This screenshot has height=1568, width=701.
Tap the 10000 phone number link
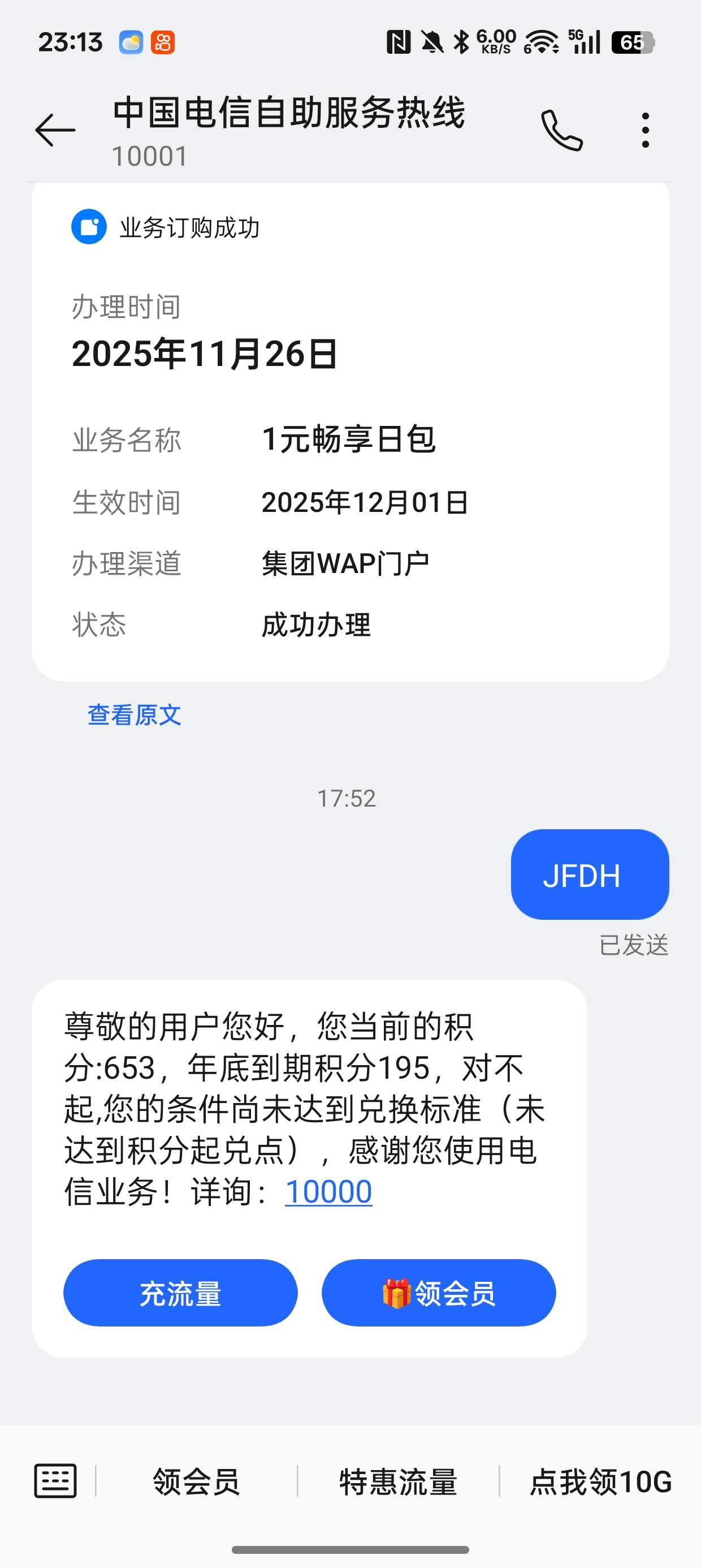pyautogui.click(x=328, y=1192)
